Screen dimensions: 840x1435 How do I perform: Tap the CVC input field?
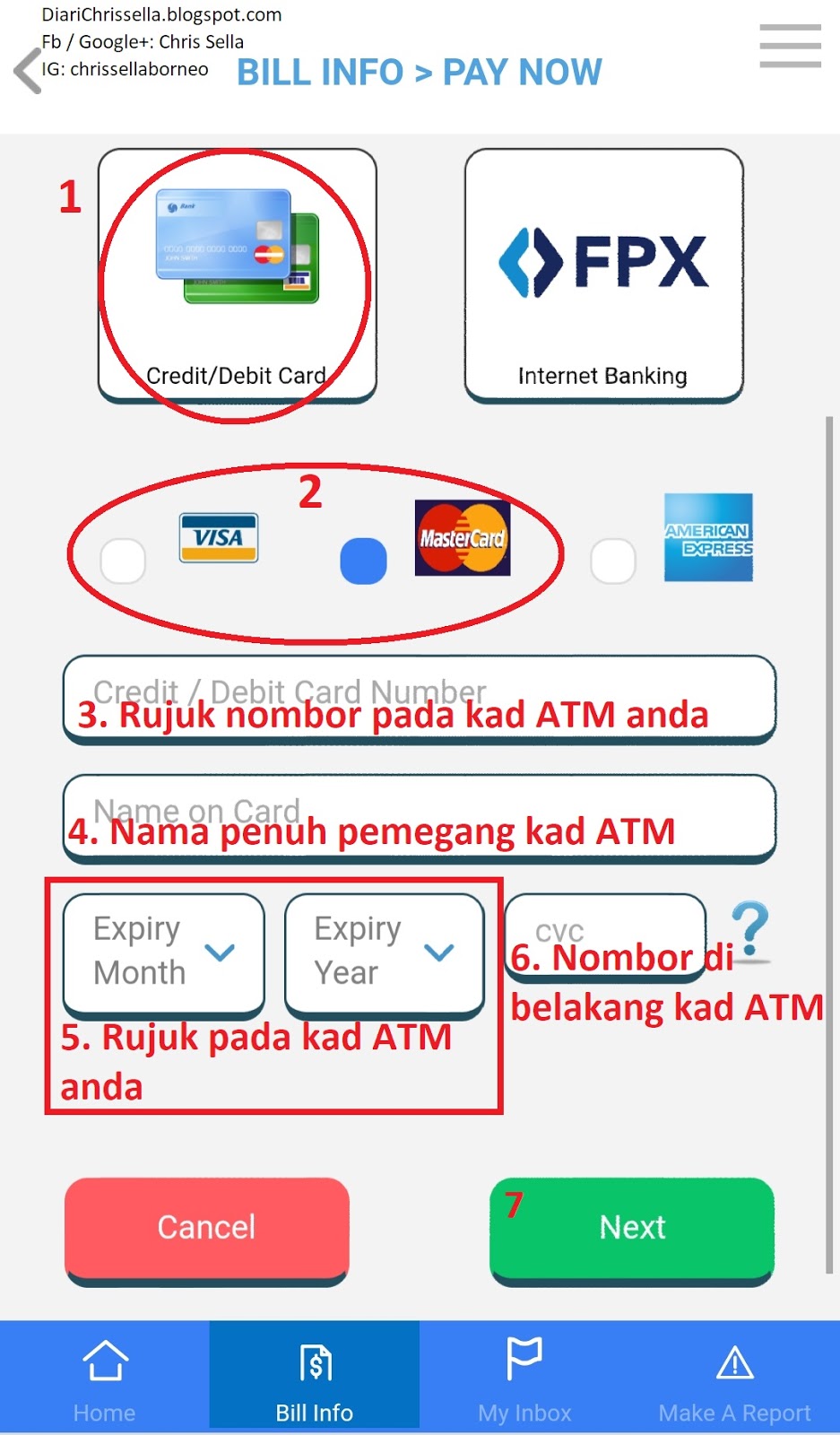point(605,933)
